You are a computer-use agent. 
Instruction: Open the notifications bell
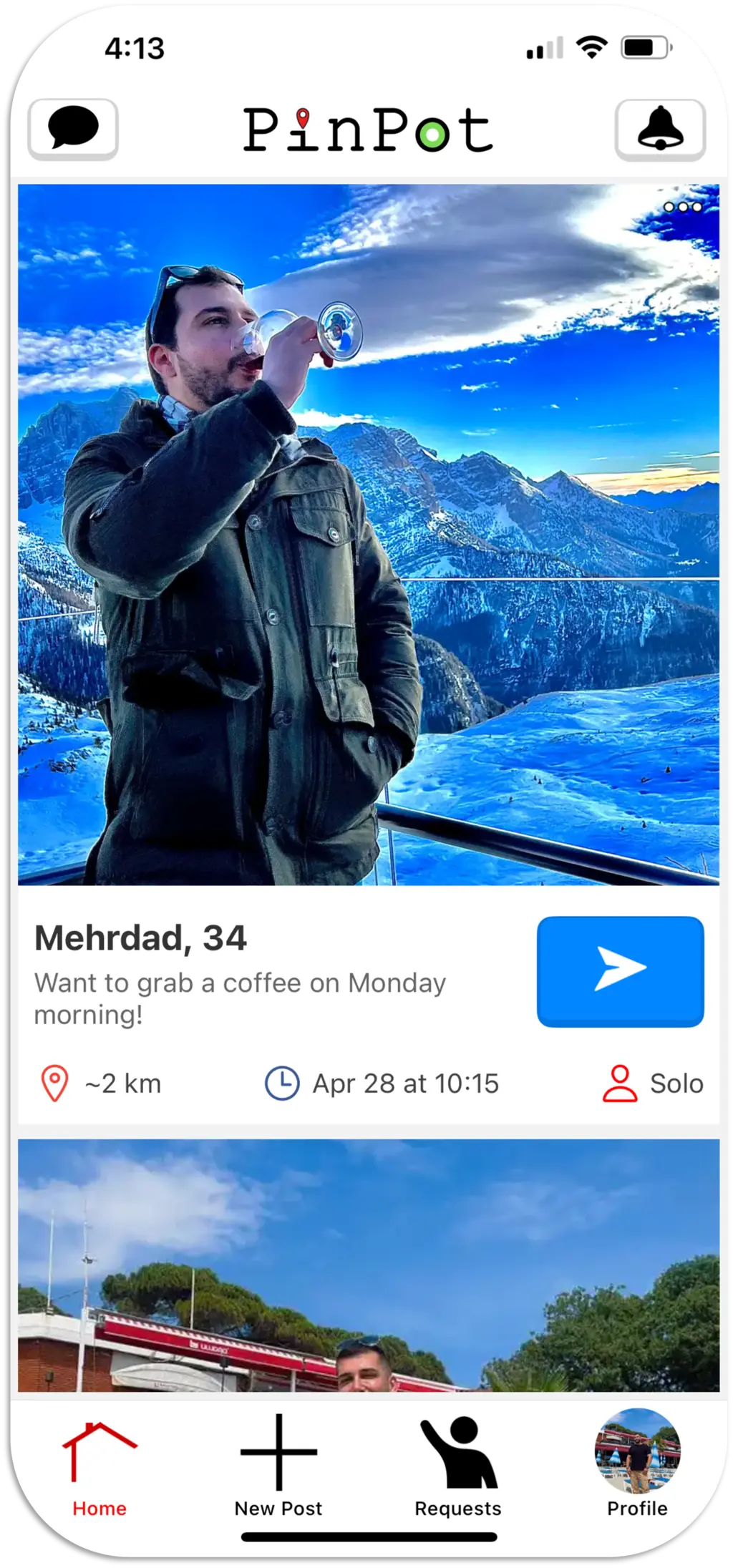[660, 129]
